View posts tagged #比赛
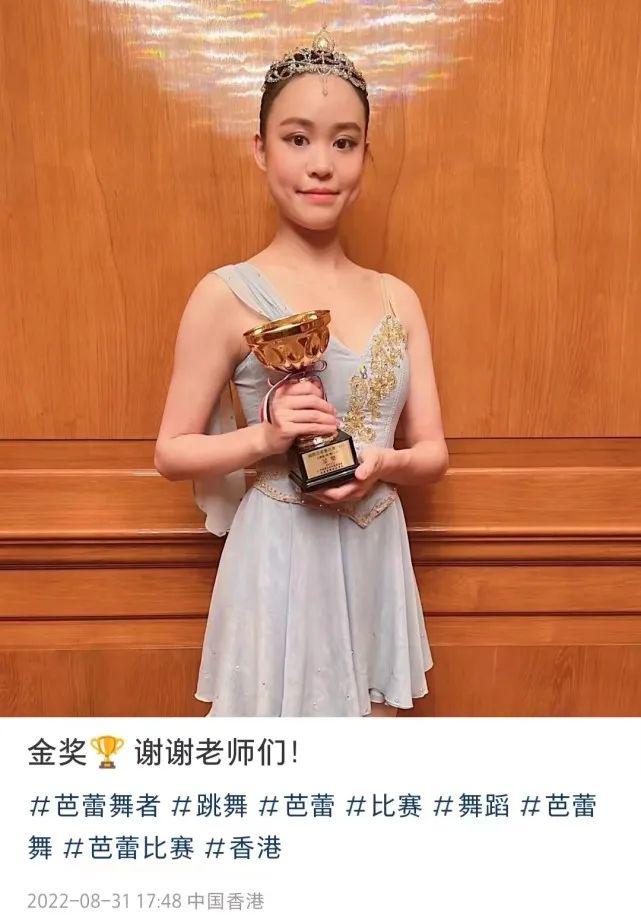The width and height of the screenshot is (641, 922). click(x=383, y=806)
